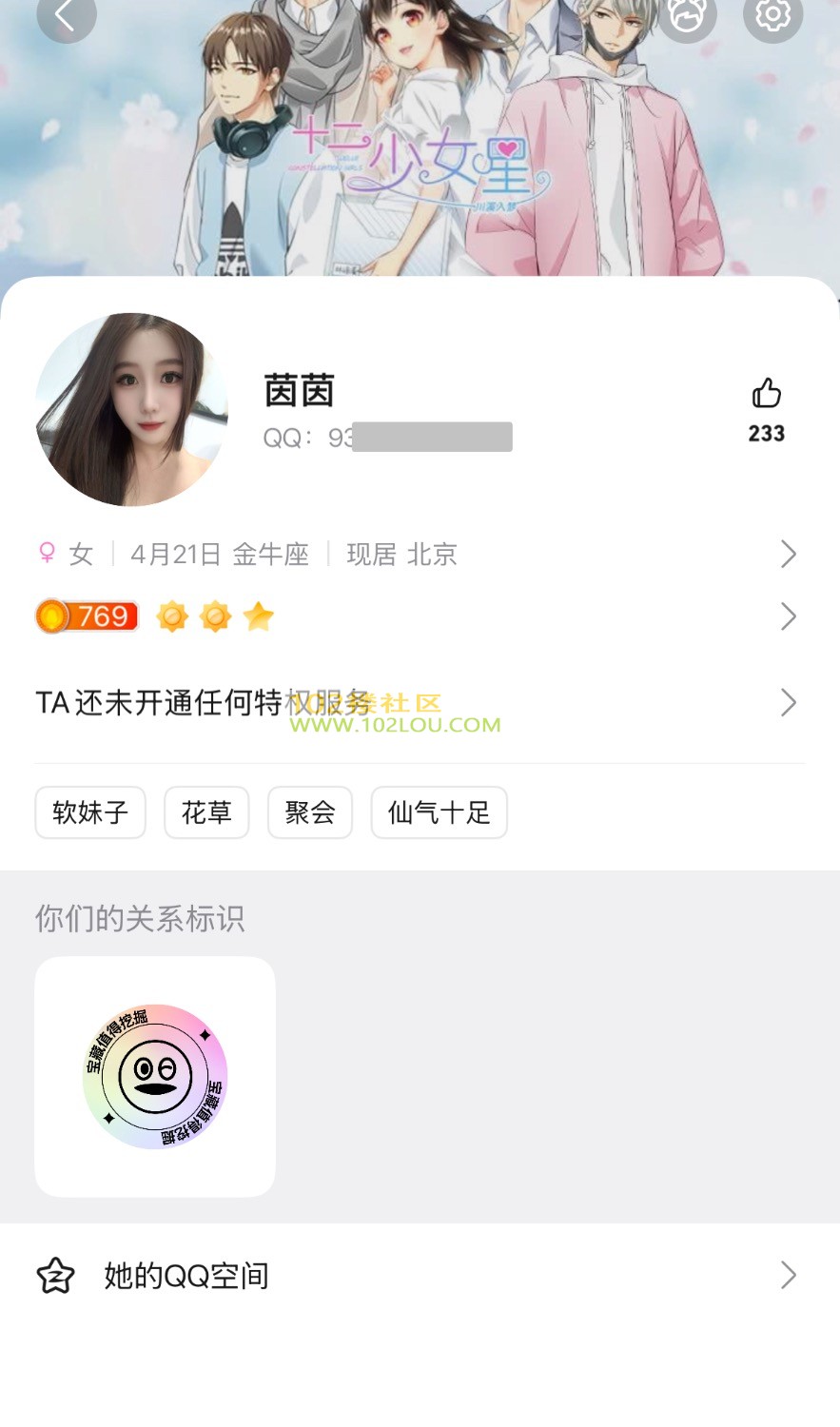View 茵茵's profile avatar

point(132,409)
